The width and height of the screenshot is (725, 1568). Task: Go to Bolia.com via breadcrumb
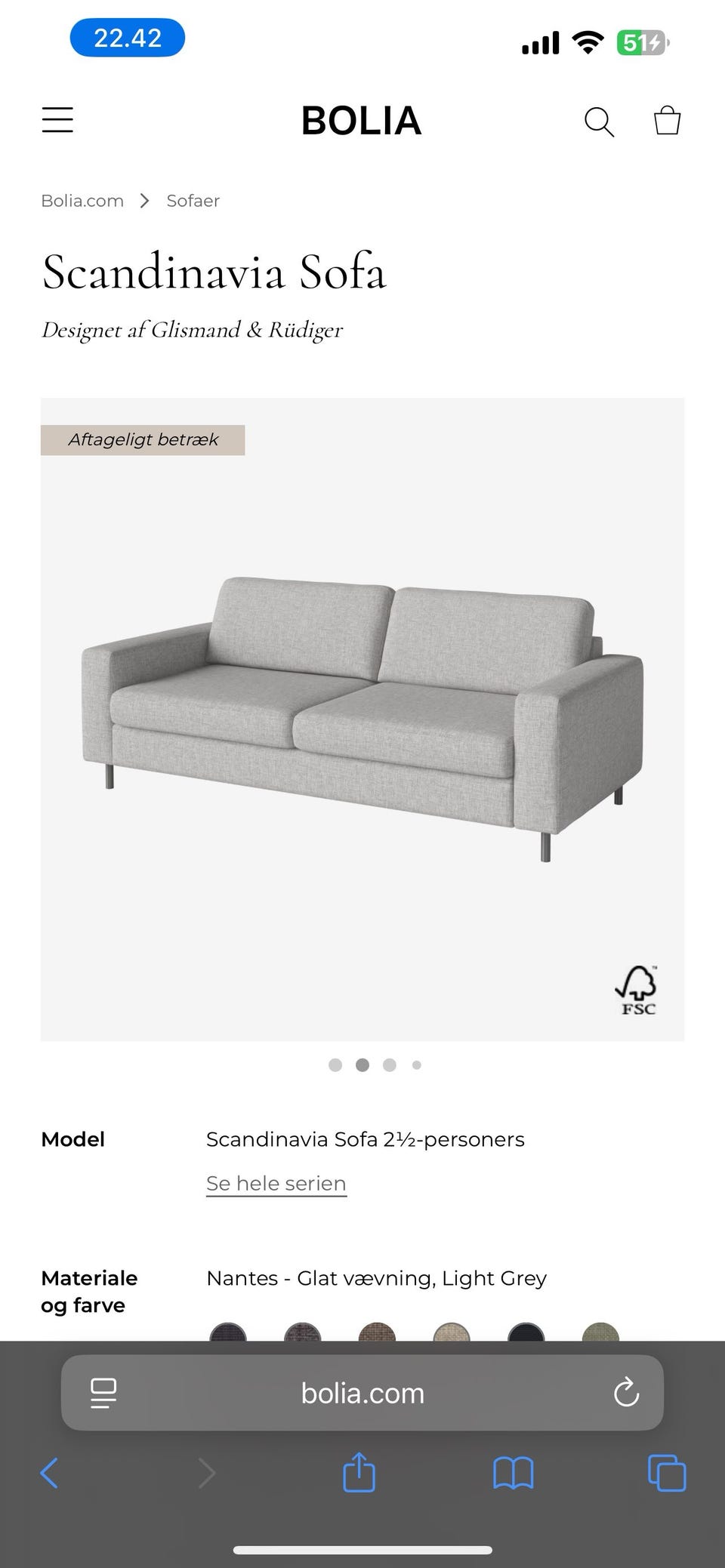click(82, 201)
